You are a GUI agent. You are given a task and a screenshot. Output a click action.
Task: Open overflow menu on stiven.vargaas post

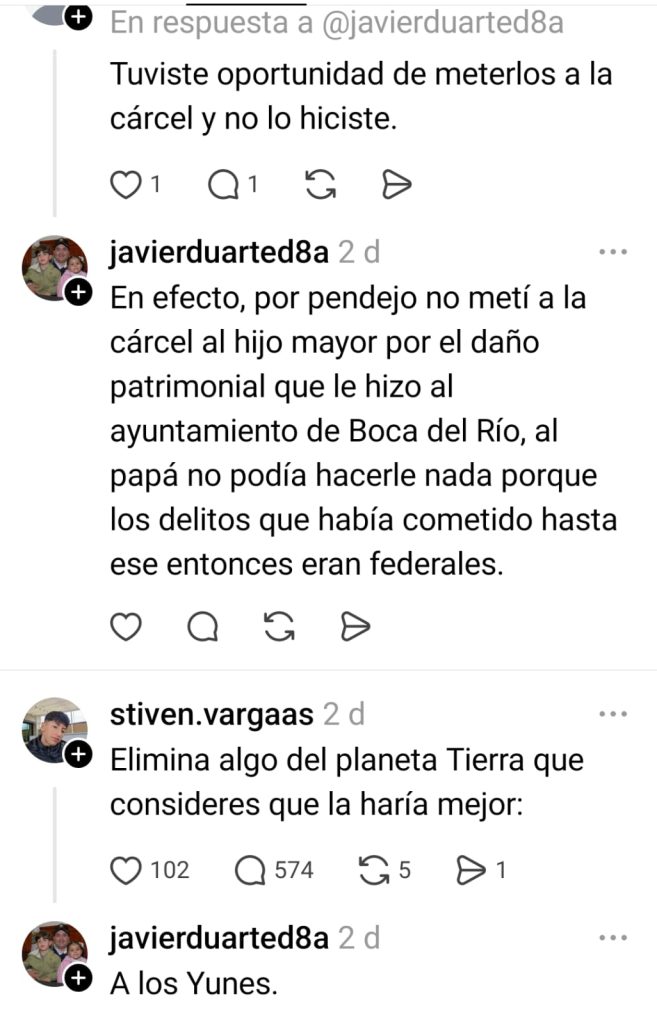coord(612,714)
